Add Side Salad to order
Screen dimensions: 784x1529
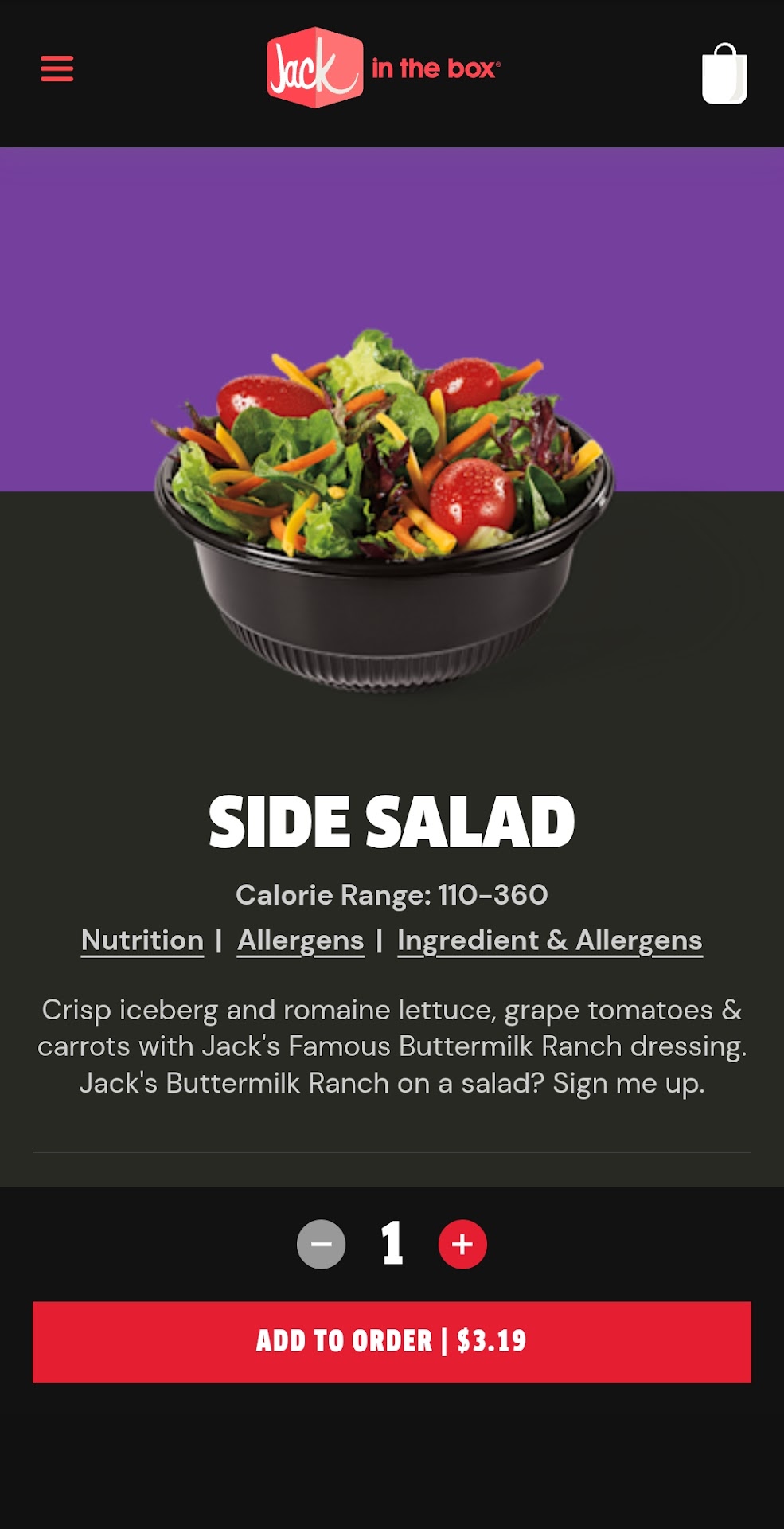(x=392, y=1342)
